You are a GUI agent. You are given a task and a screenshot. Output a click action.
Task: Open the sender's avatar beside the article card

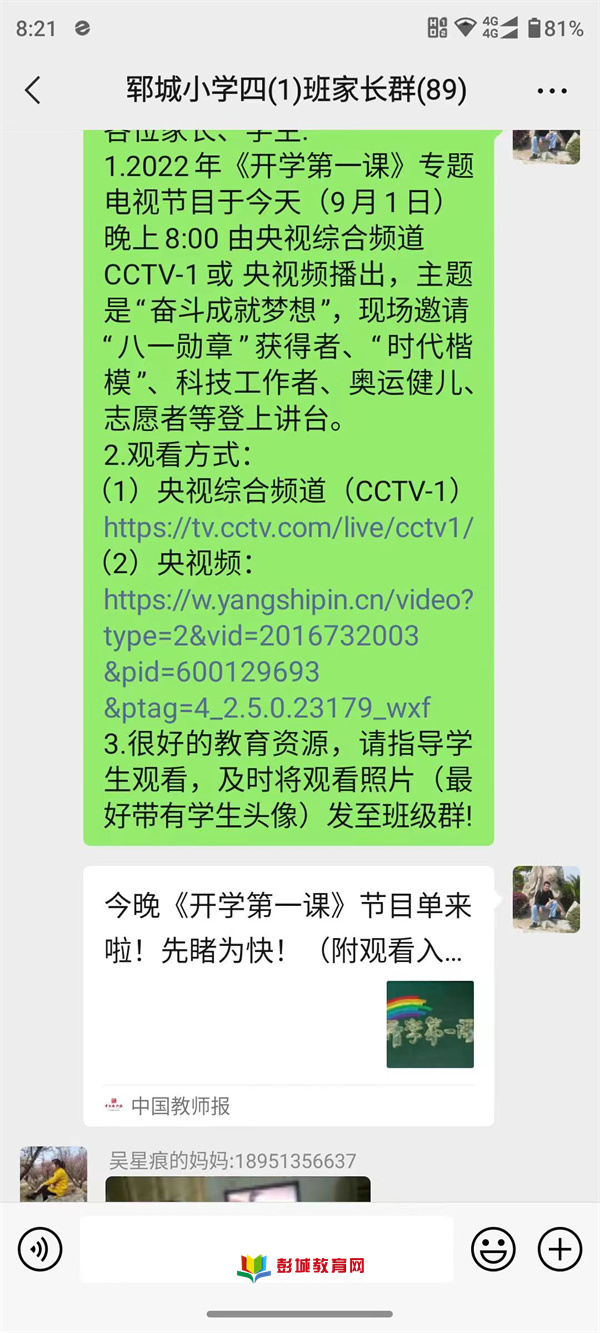546,898
